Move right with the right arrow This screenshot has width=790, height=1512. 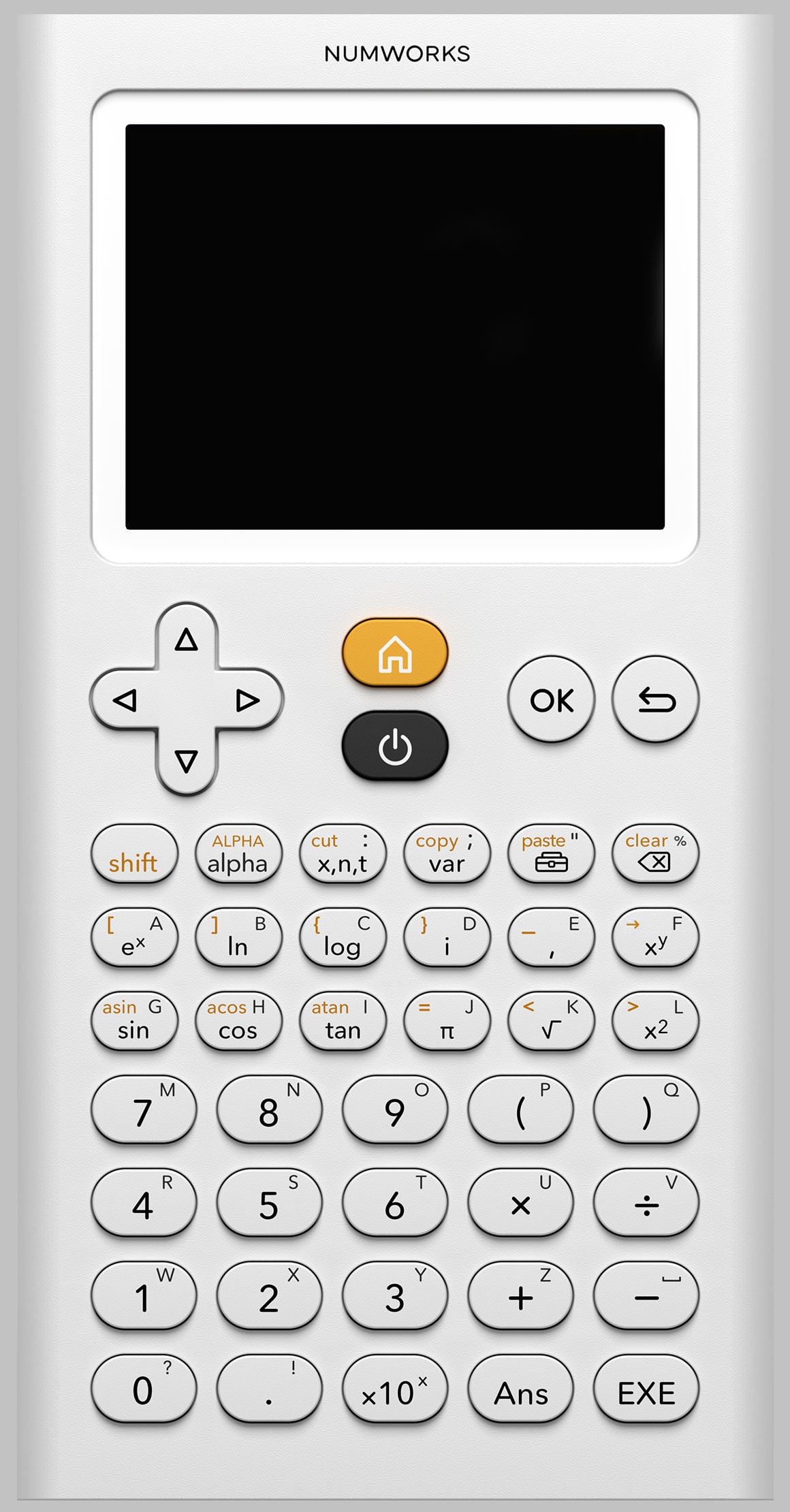tap(247, 700)
